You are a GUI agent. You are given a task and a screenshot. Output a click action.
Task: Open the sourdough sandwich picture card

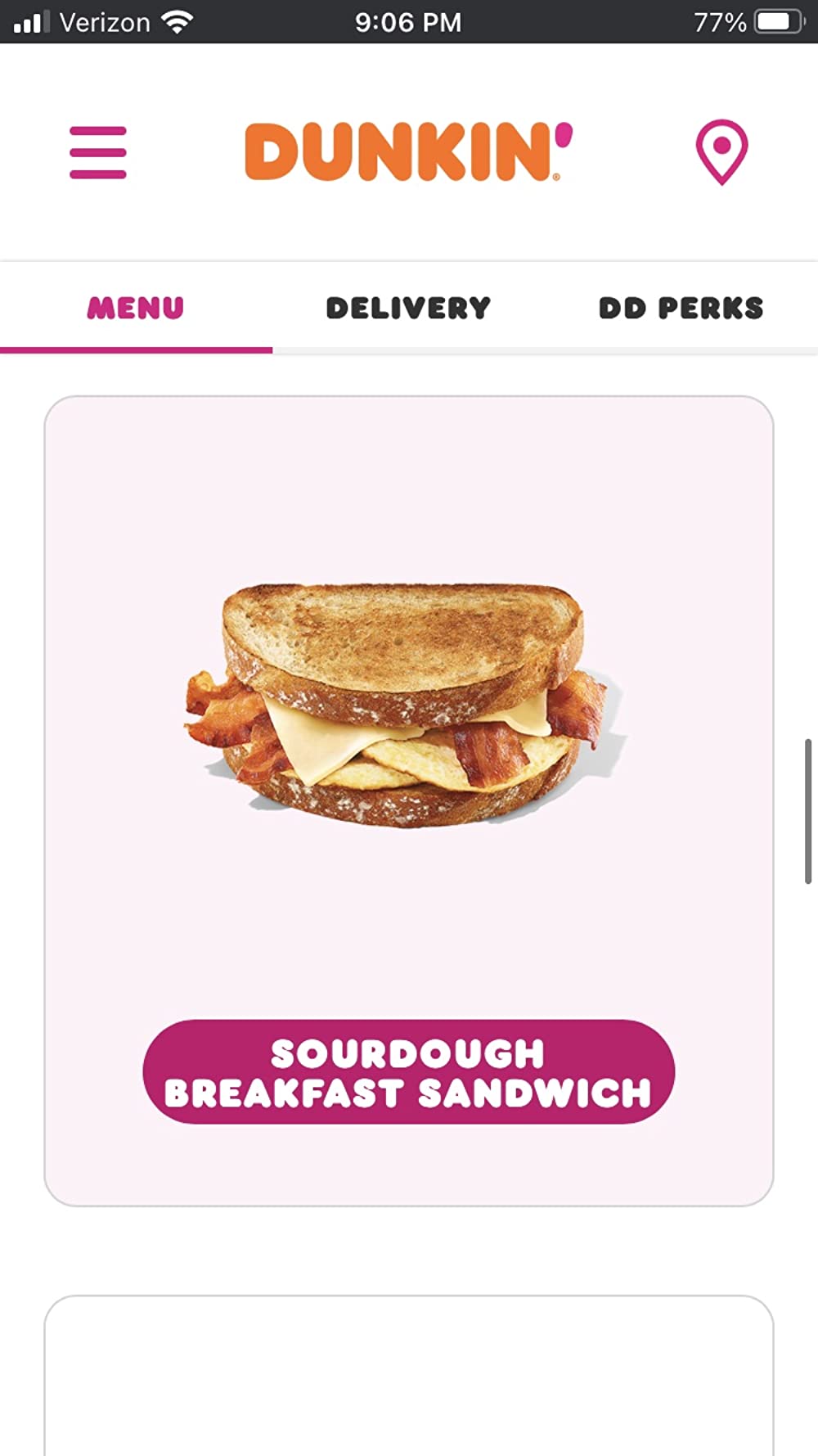[x=407, y=705]
